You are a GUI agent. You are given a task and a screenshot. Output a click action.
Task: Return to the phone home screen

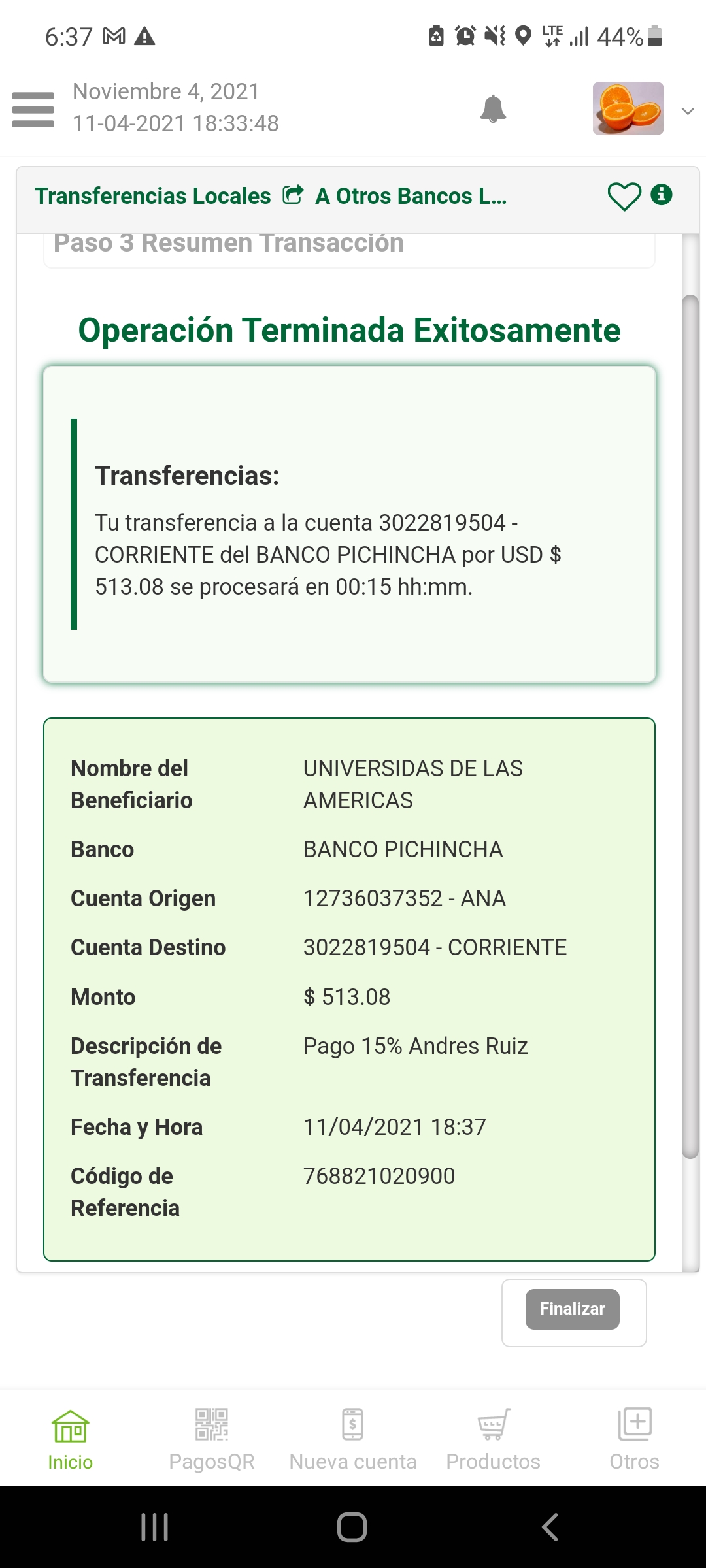(352, 1527)
